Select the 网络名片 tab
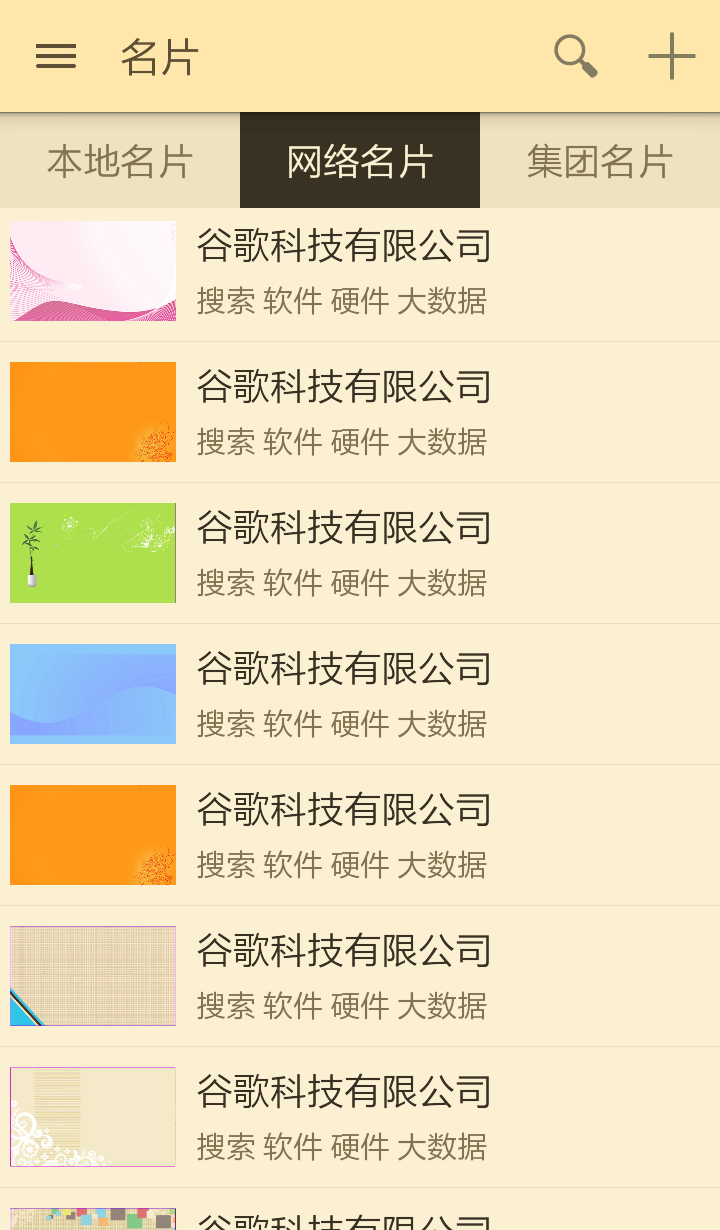This screenshot has width=720, height=1230. tap(360, 161)
